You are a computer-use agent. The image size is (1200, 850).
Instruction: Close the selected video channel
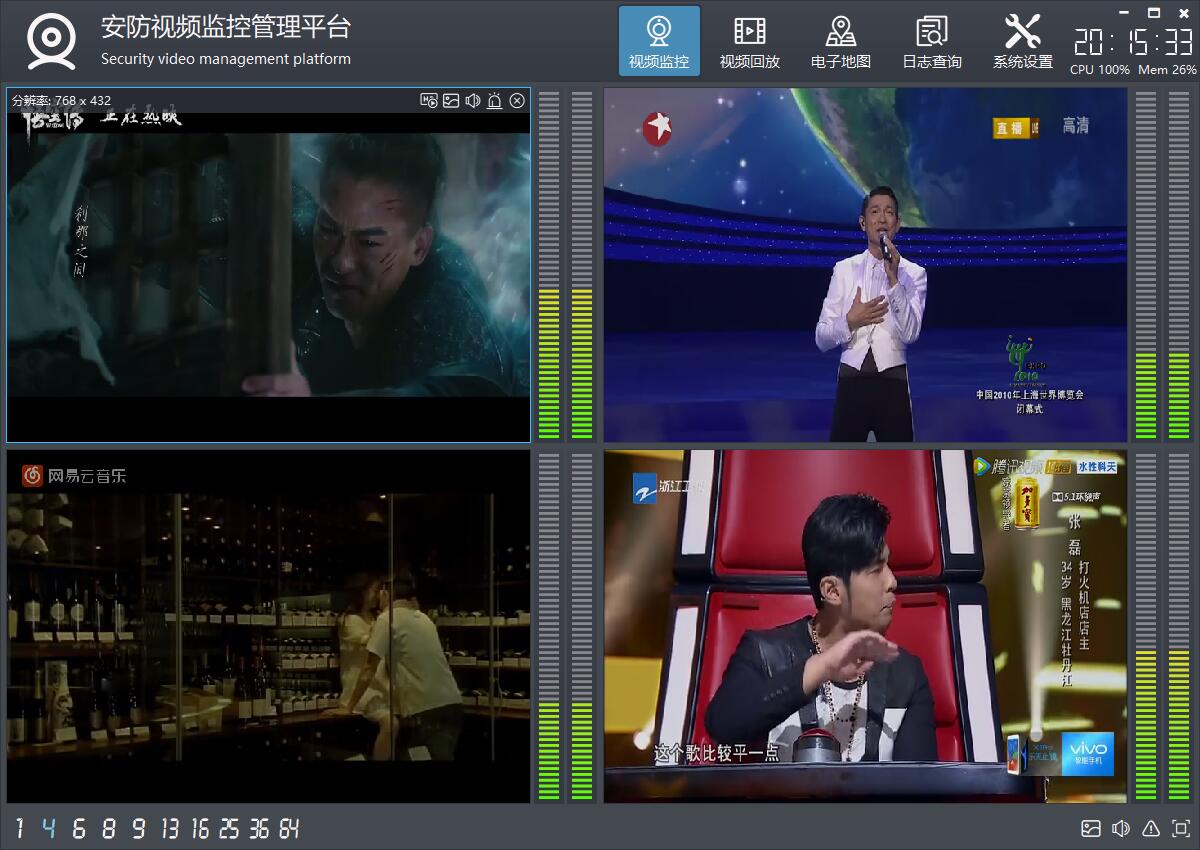pyautogui.click(x=517, y=100)
